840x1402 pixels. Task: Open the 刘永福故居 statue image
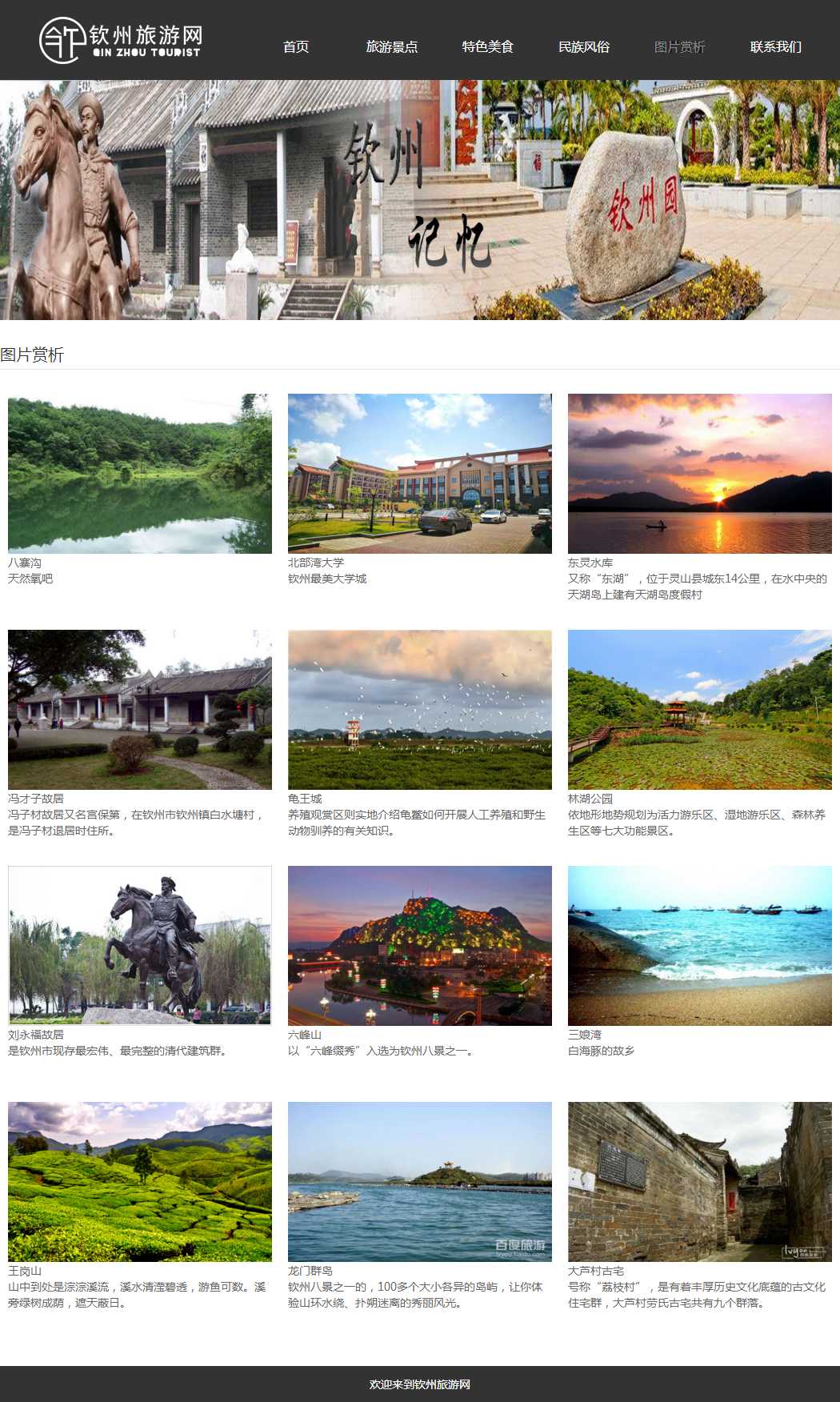[140, 945]
